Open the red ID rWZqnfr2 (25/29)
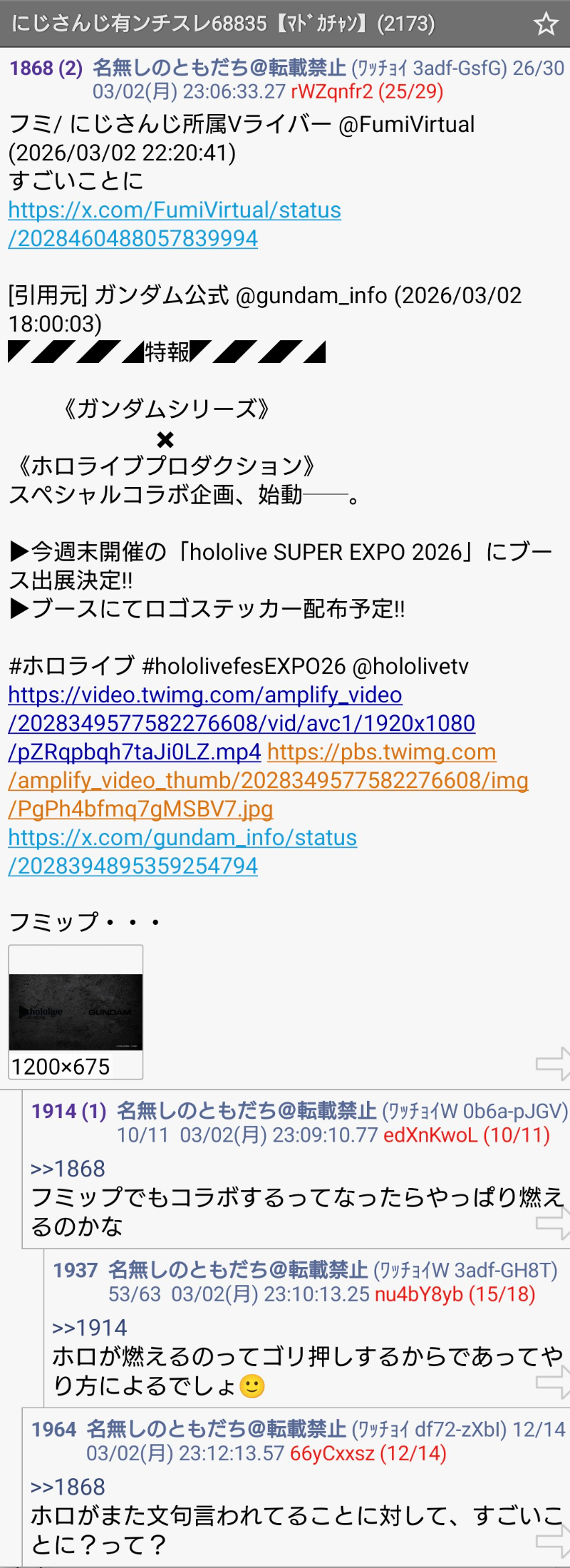The width and height of the screenshot is (570, 1568). click(x=367, y=92)
